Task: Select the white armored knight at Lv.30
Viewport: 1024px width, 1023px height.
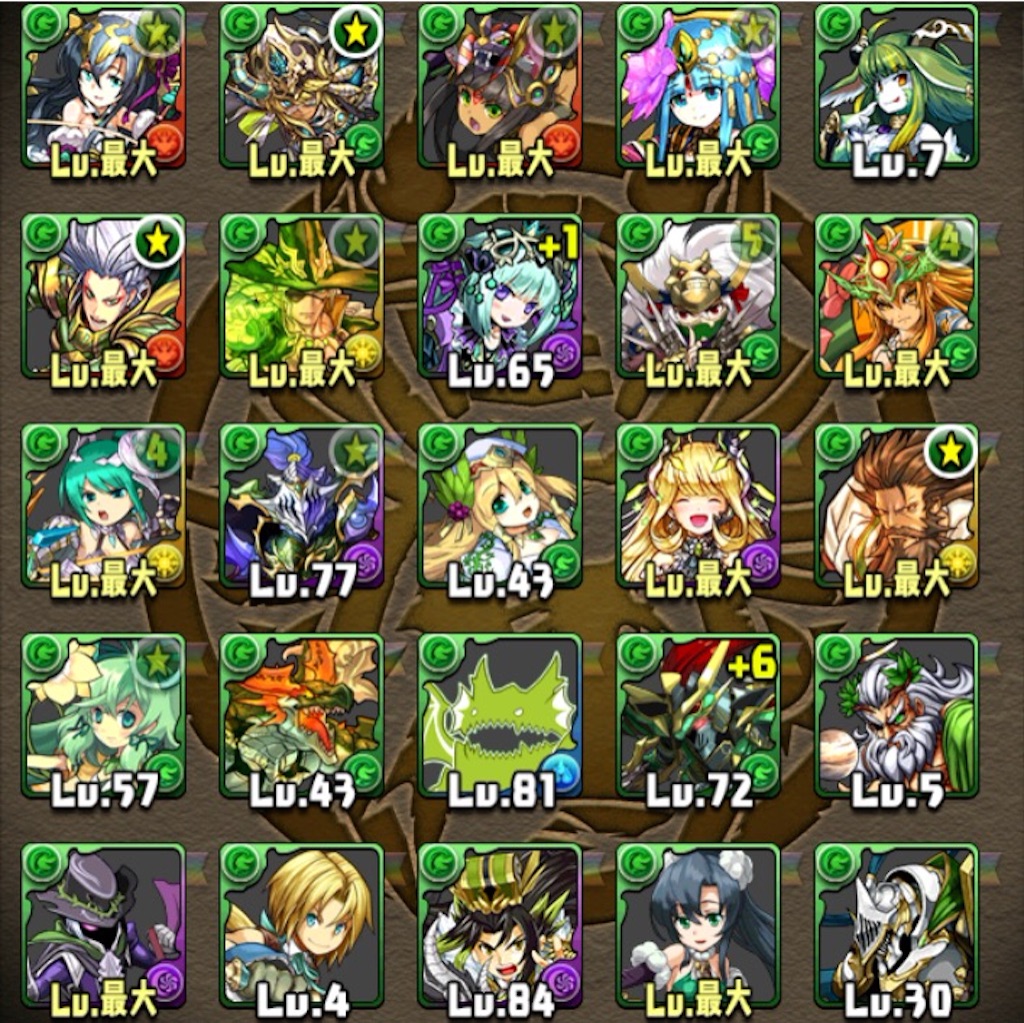Action: (x=896, y=925)
